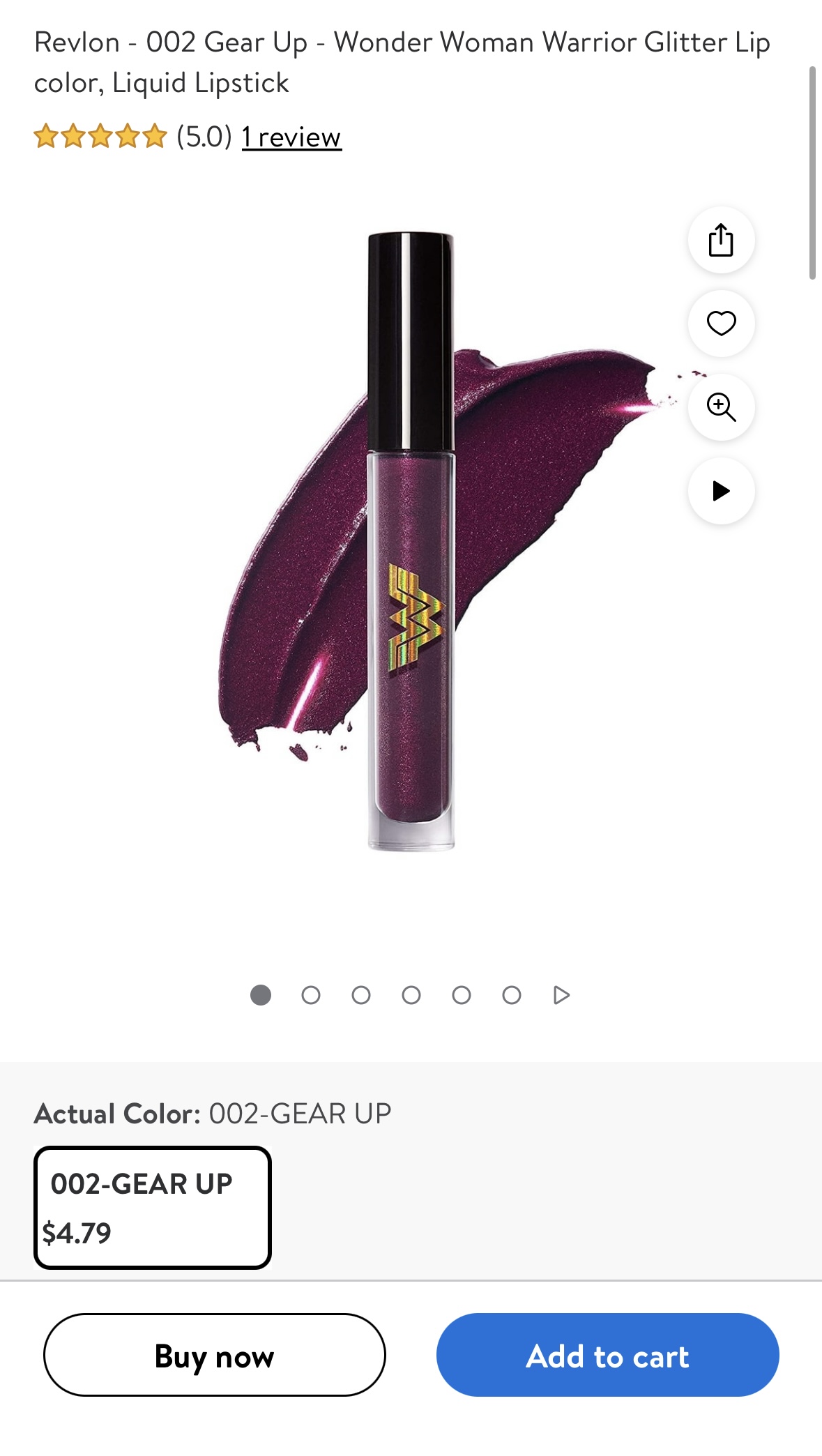
Task: Jump to the third image dot
Action: point(361,995)
